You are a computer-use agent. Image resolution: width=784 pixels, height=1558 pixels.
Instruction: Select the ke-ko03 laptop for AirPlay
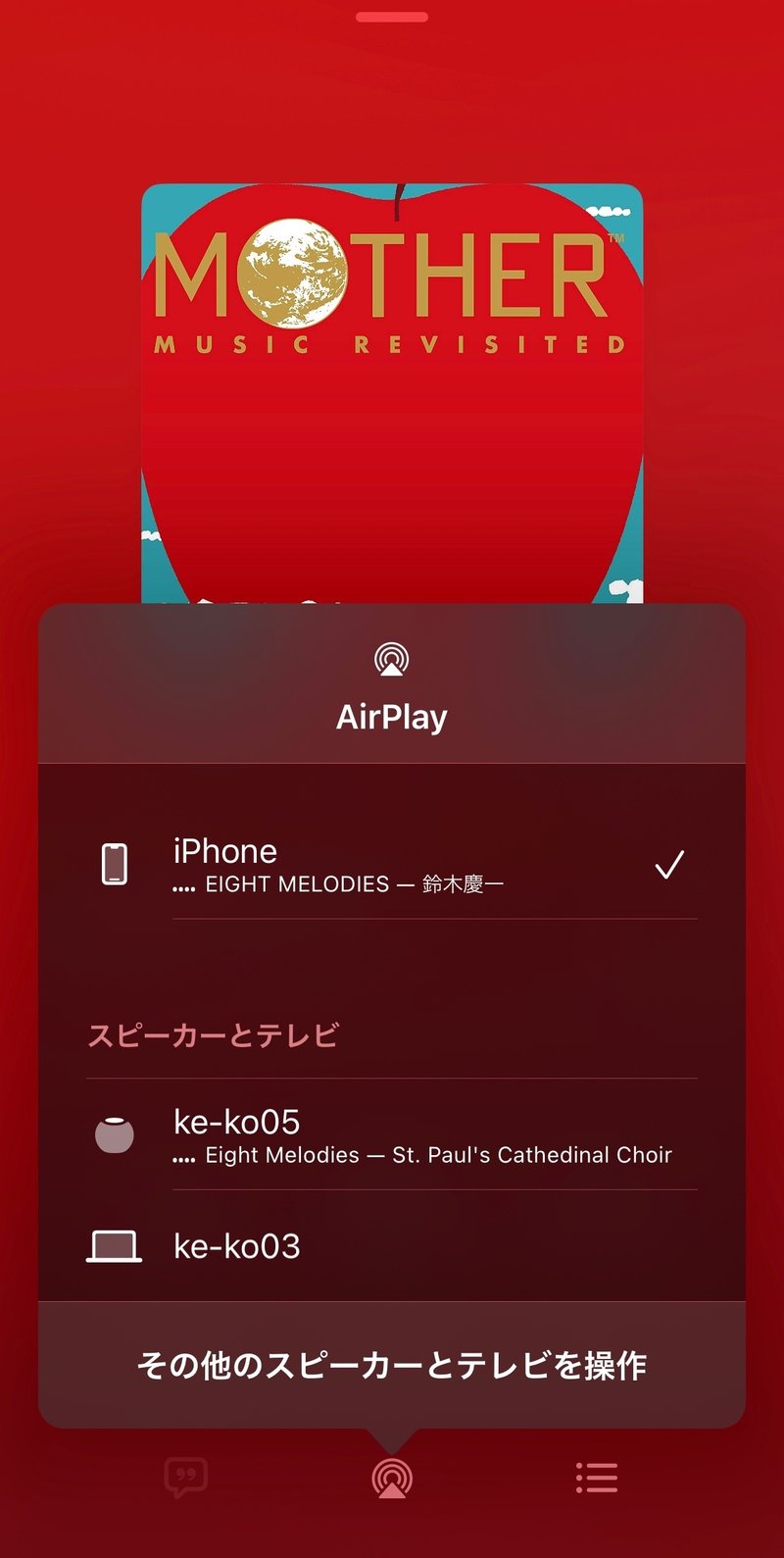tap(392, 1246)
